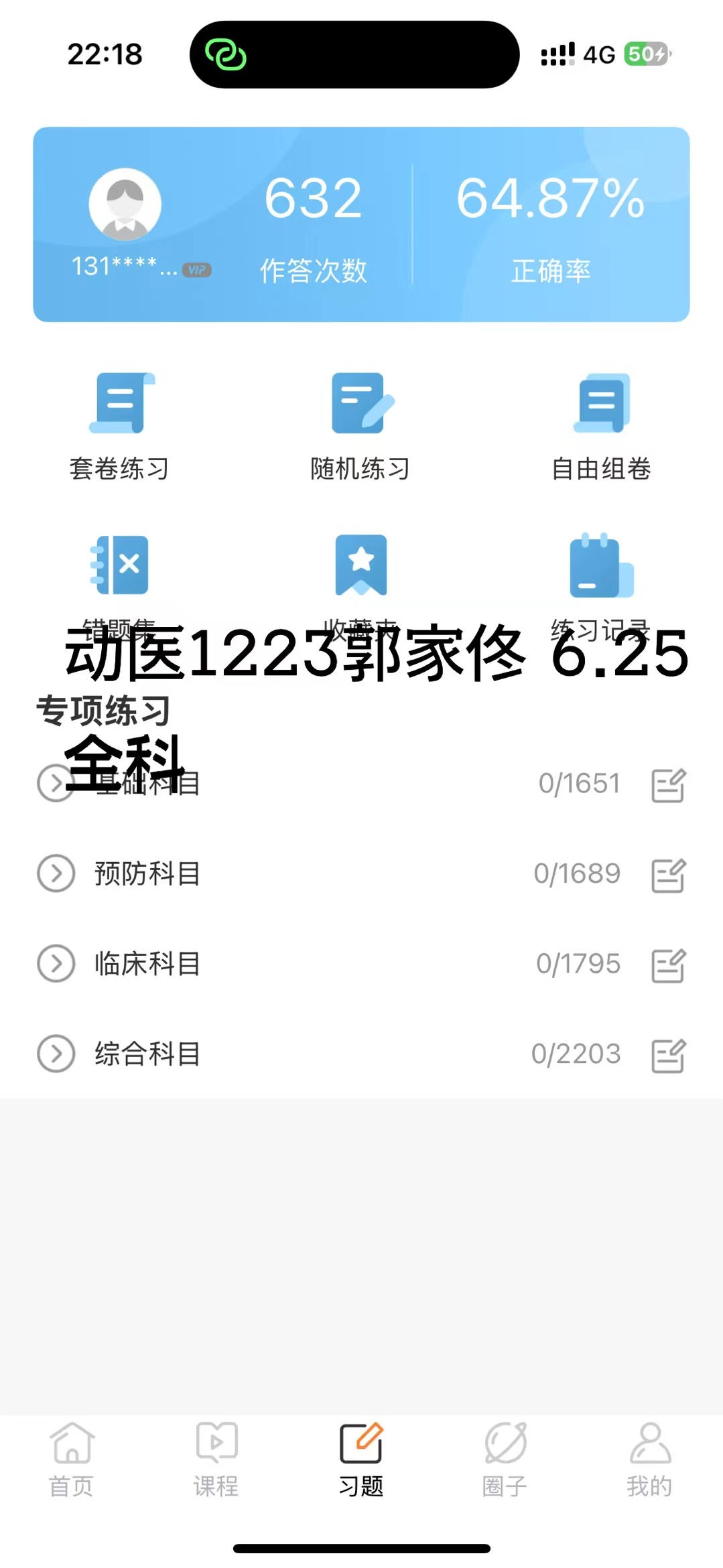
Task: Tap the edit icon for 临床科目
Action: coord(668,966)
